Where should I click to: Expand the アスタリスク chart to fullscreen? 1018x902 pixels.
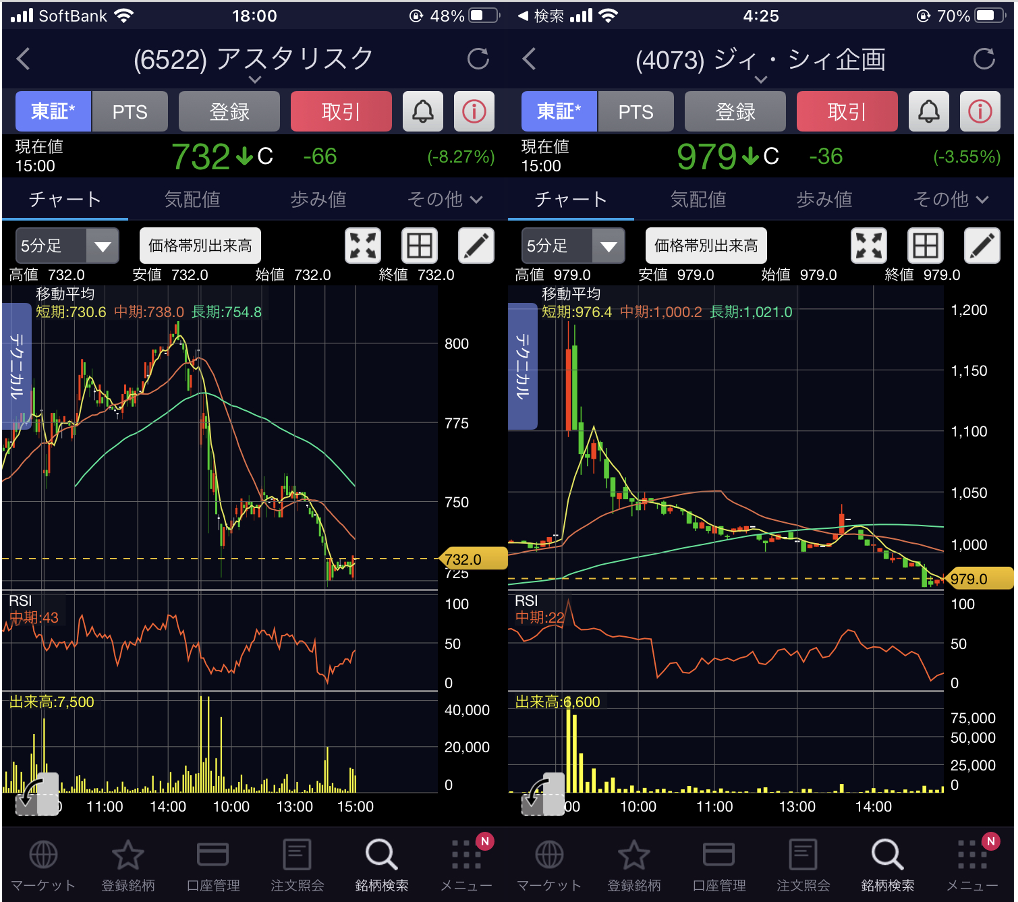click(363, 245)
